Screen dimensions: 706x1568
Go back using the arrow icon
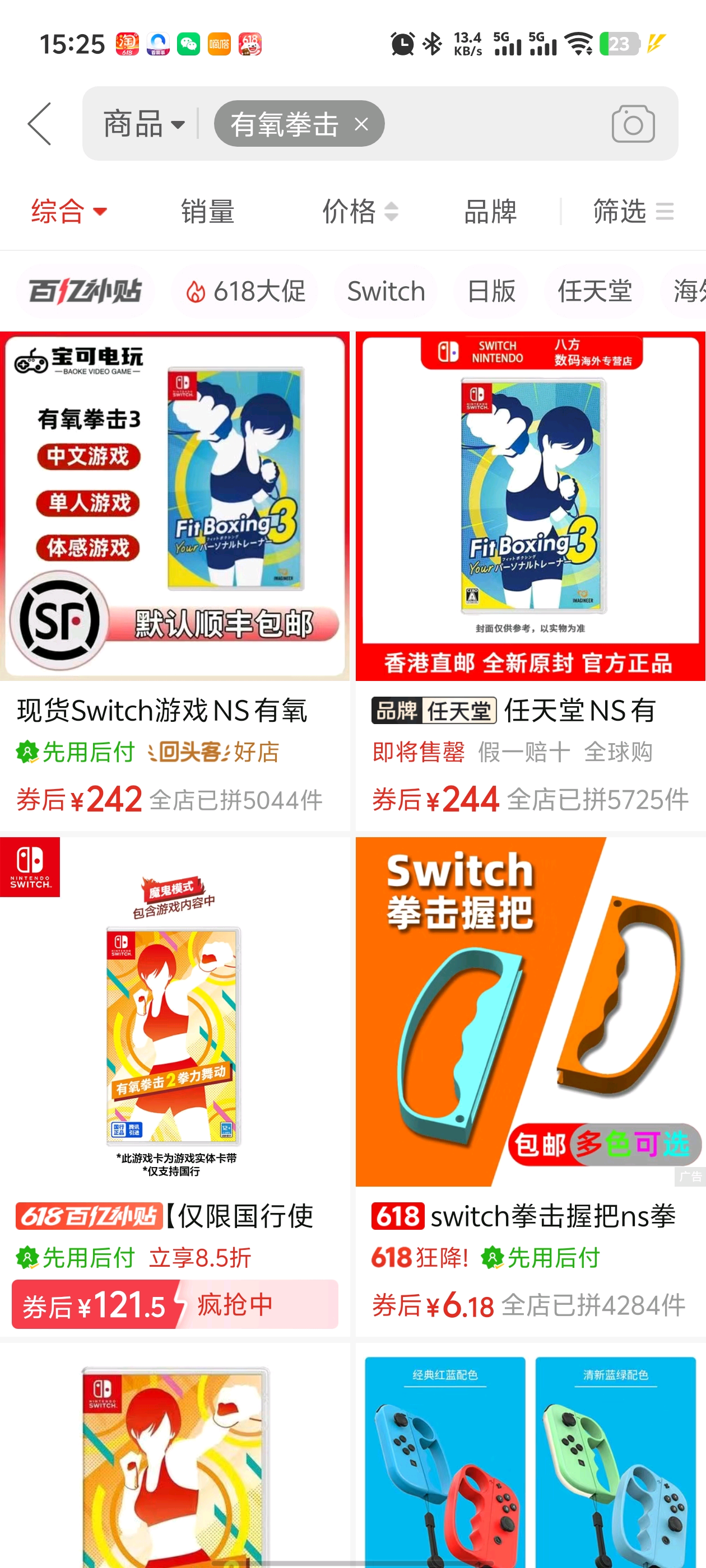[40, 124]
